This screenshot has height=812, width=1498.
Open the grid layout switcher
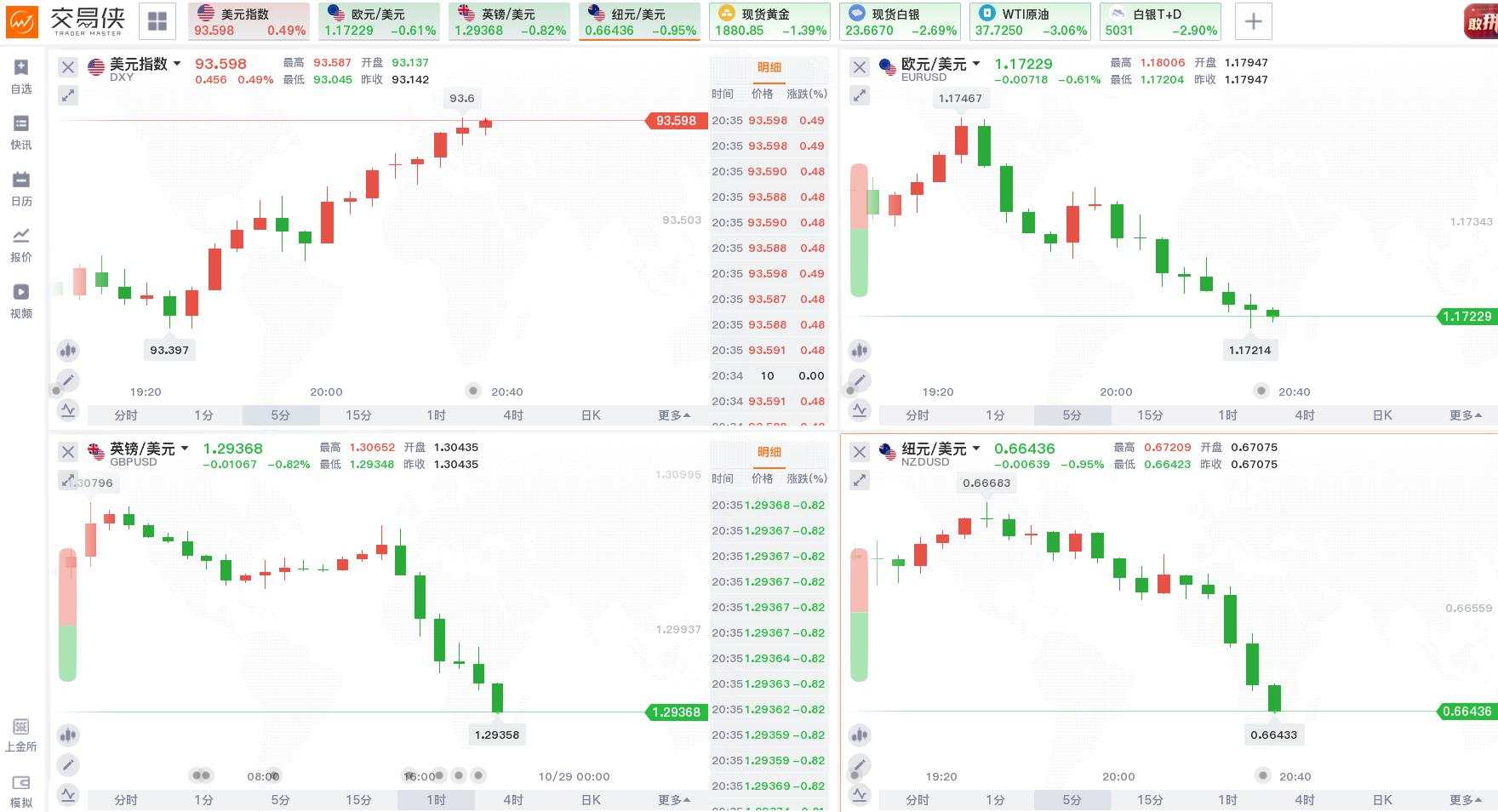pyautogui.click(x=157, y=21)
